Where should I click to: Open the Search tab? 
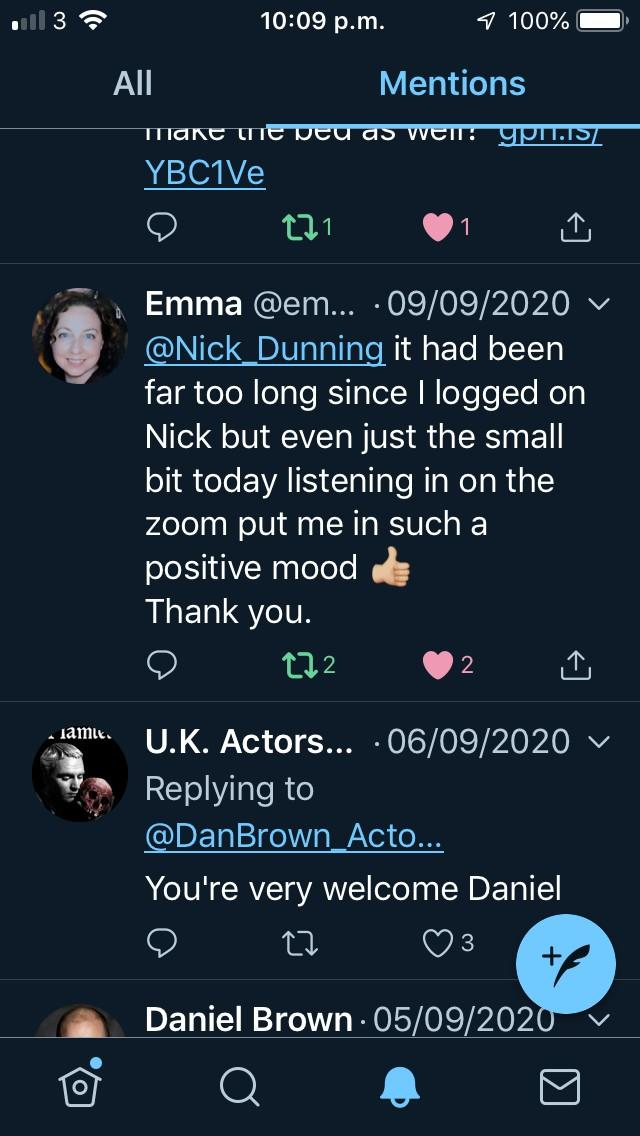pos(240,1087)
